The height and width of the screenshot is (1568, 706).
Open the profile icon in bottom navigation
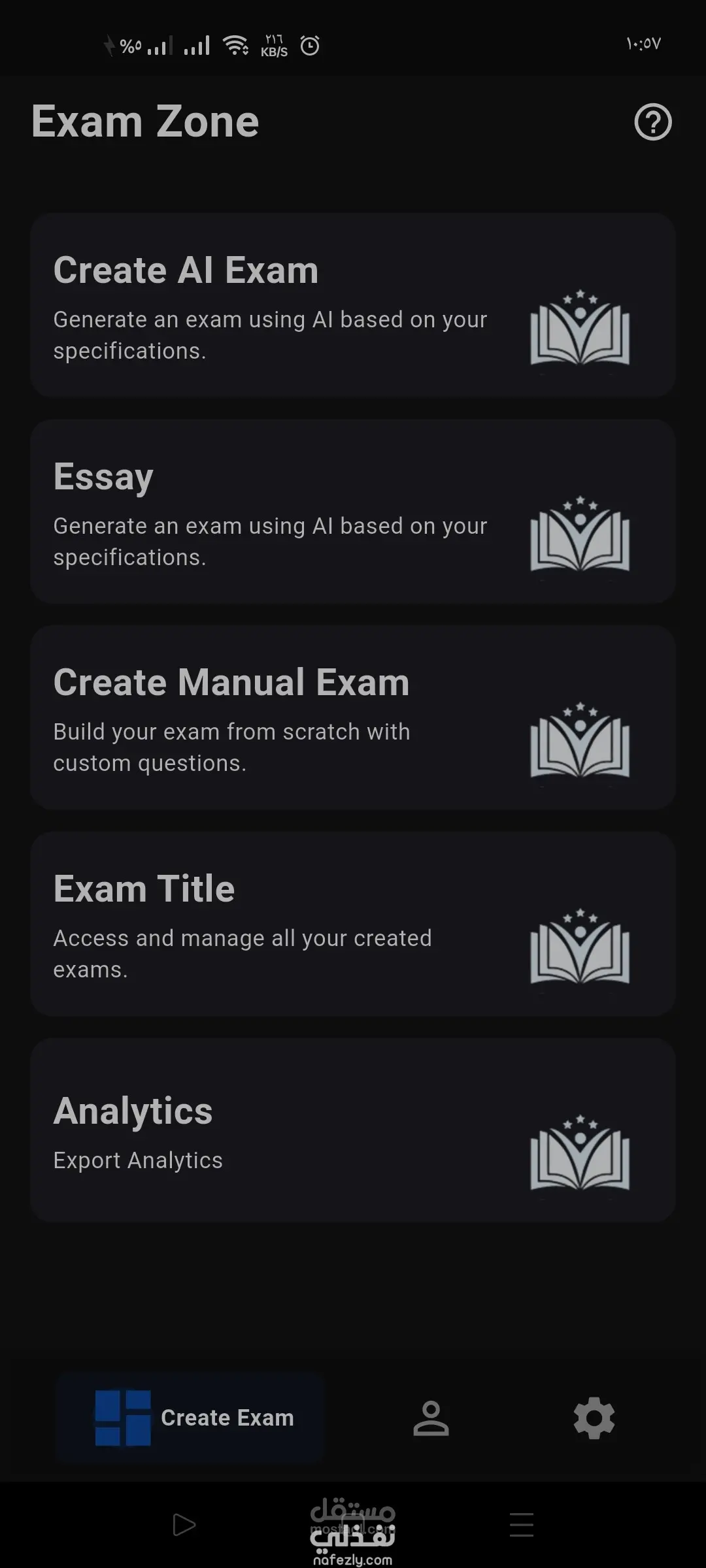429,1418
